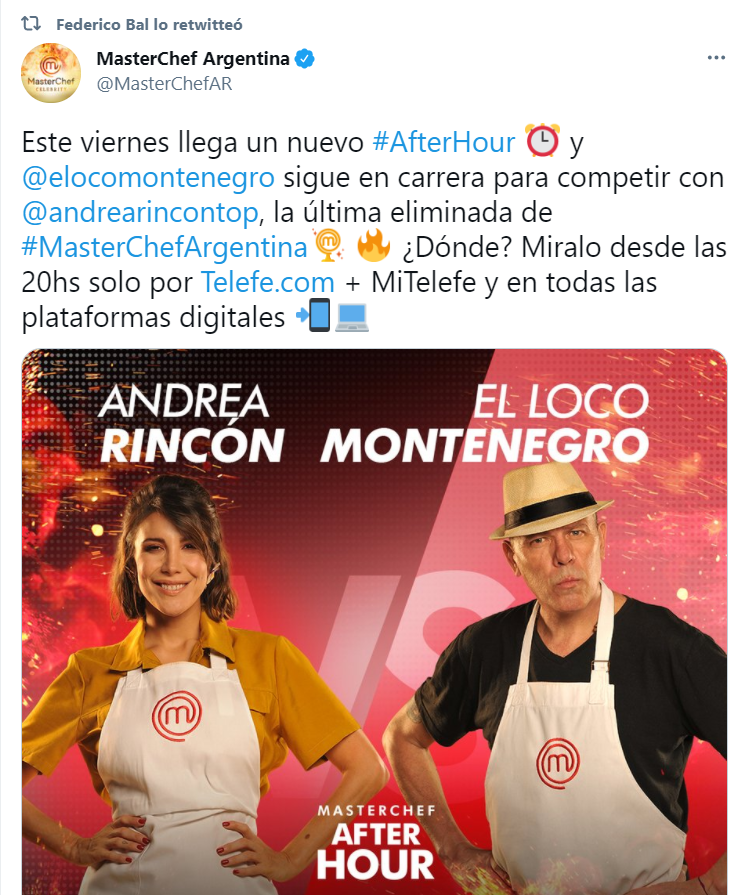Open the tweet's attached After Hour image

click(x=373, y=620)
